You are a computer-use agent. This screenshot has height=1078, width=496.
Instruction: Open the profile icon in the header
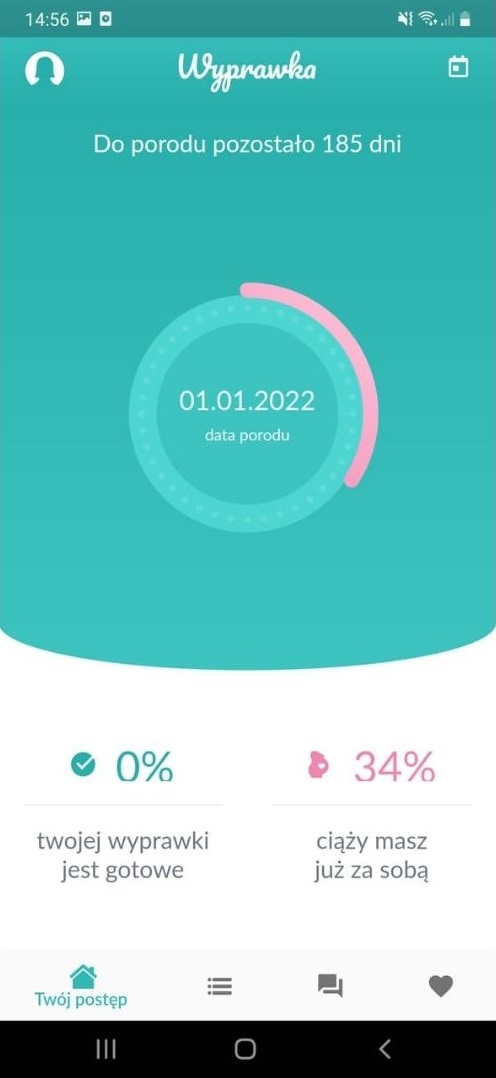tap(45, 69)
